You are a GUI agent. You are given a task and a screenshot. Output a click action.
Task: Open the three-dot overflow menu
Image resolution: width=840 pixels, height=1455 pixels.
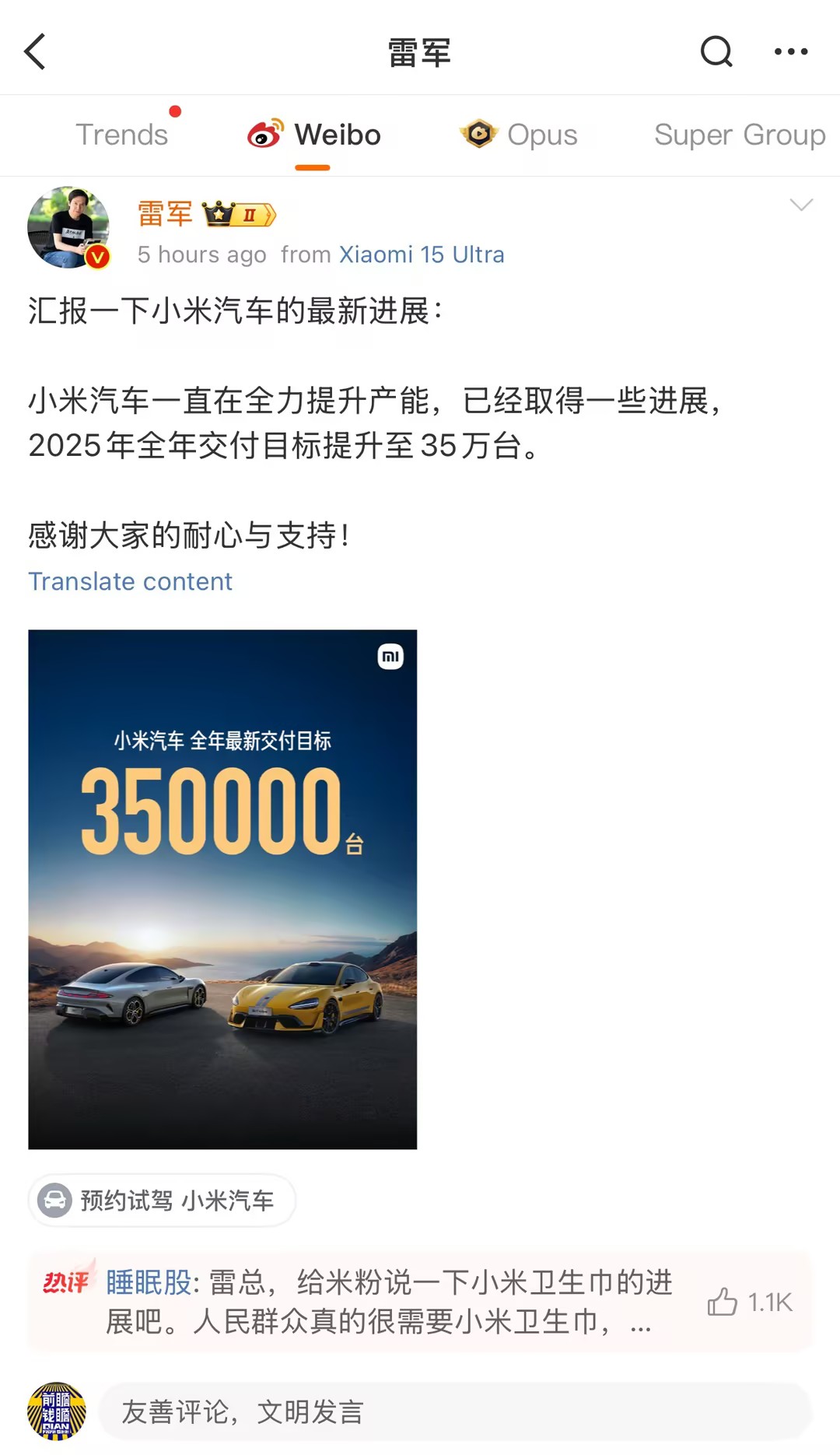pyautogui.click(x=790, y=52)
